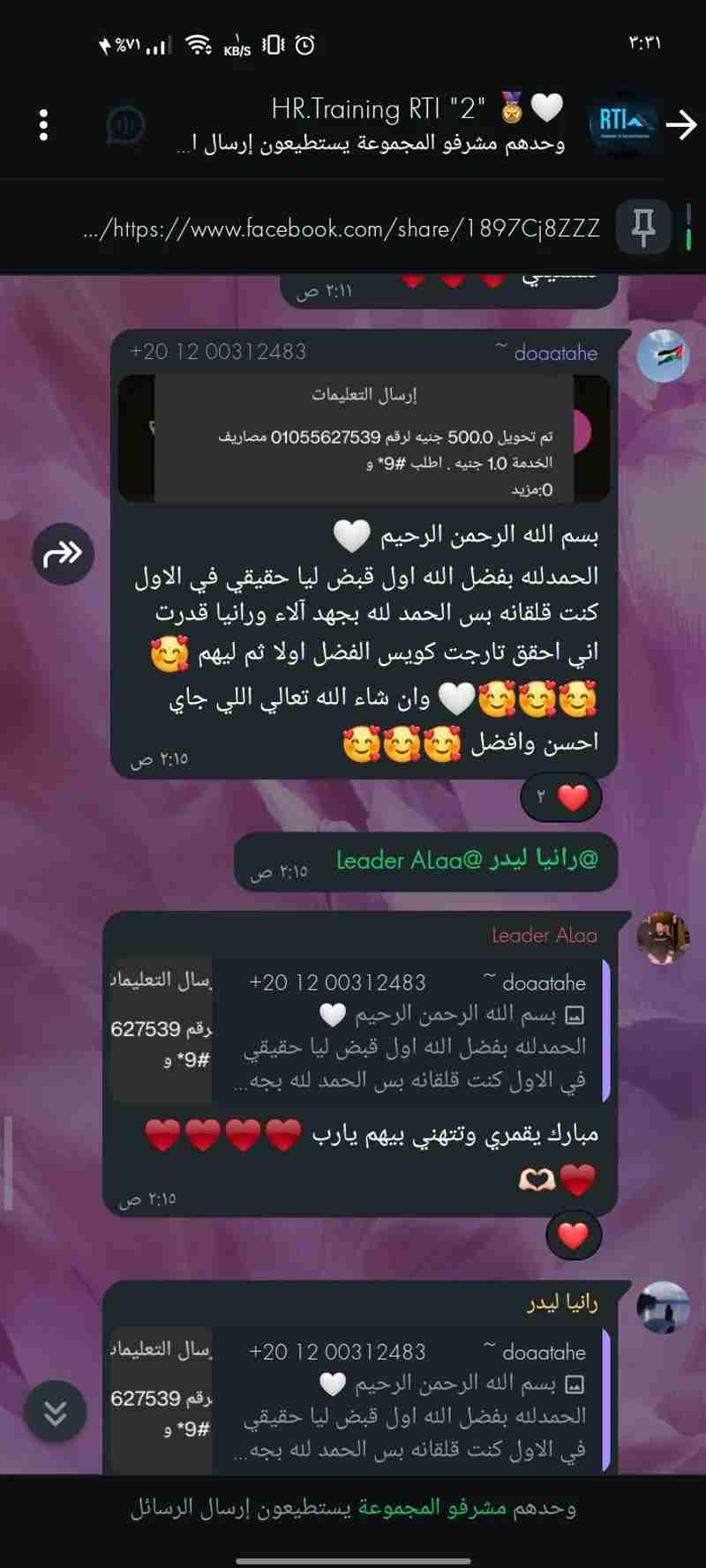
Task: Open Leader Alaa's profile picture
Action: click(x=663, y=937)
